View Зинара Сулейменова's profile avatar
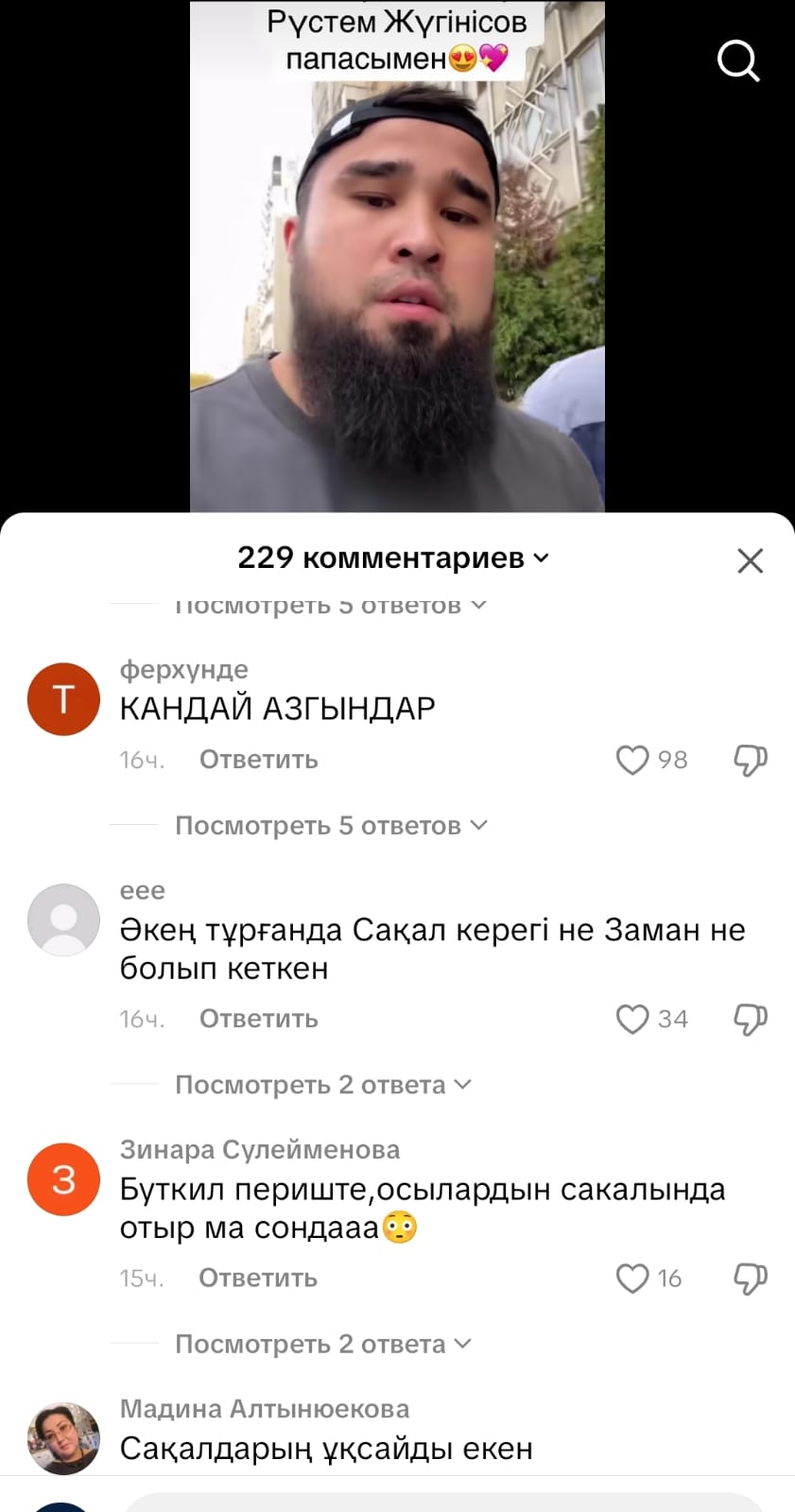Screen dimensions: 795x1512 [x=63, y=1179]
